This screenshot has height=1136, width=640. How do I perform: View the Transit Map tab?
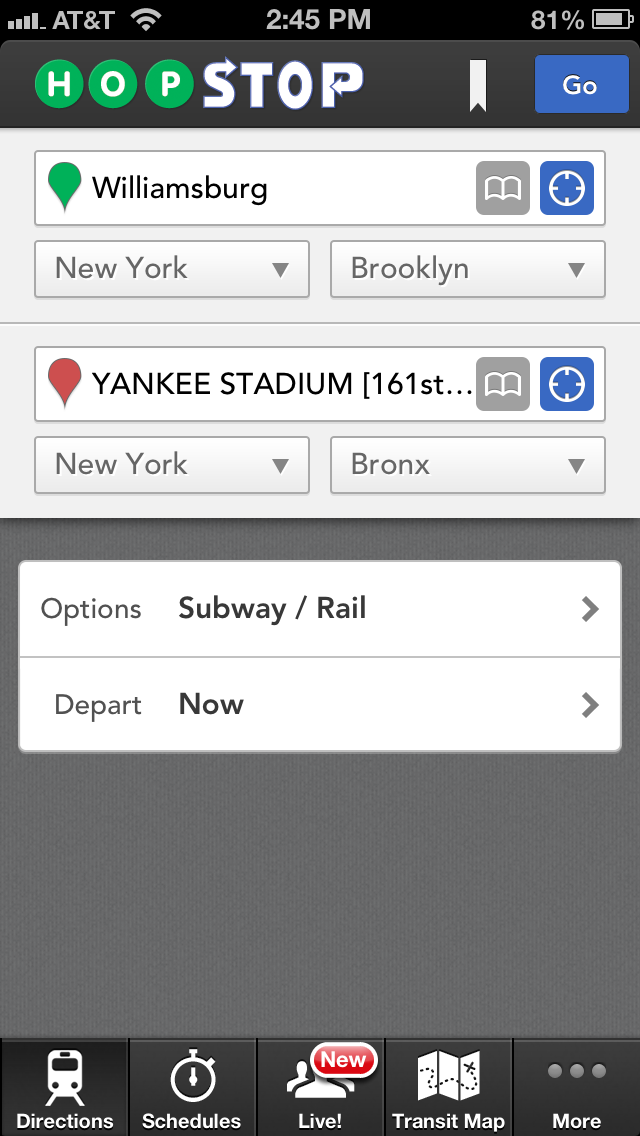(x=448, y=1090)
